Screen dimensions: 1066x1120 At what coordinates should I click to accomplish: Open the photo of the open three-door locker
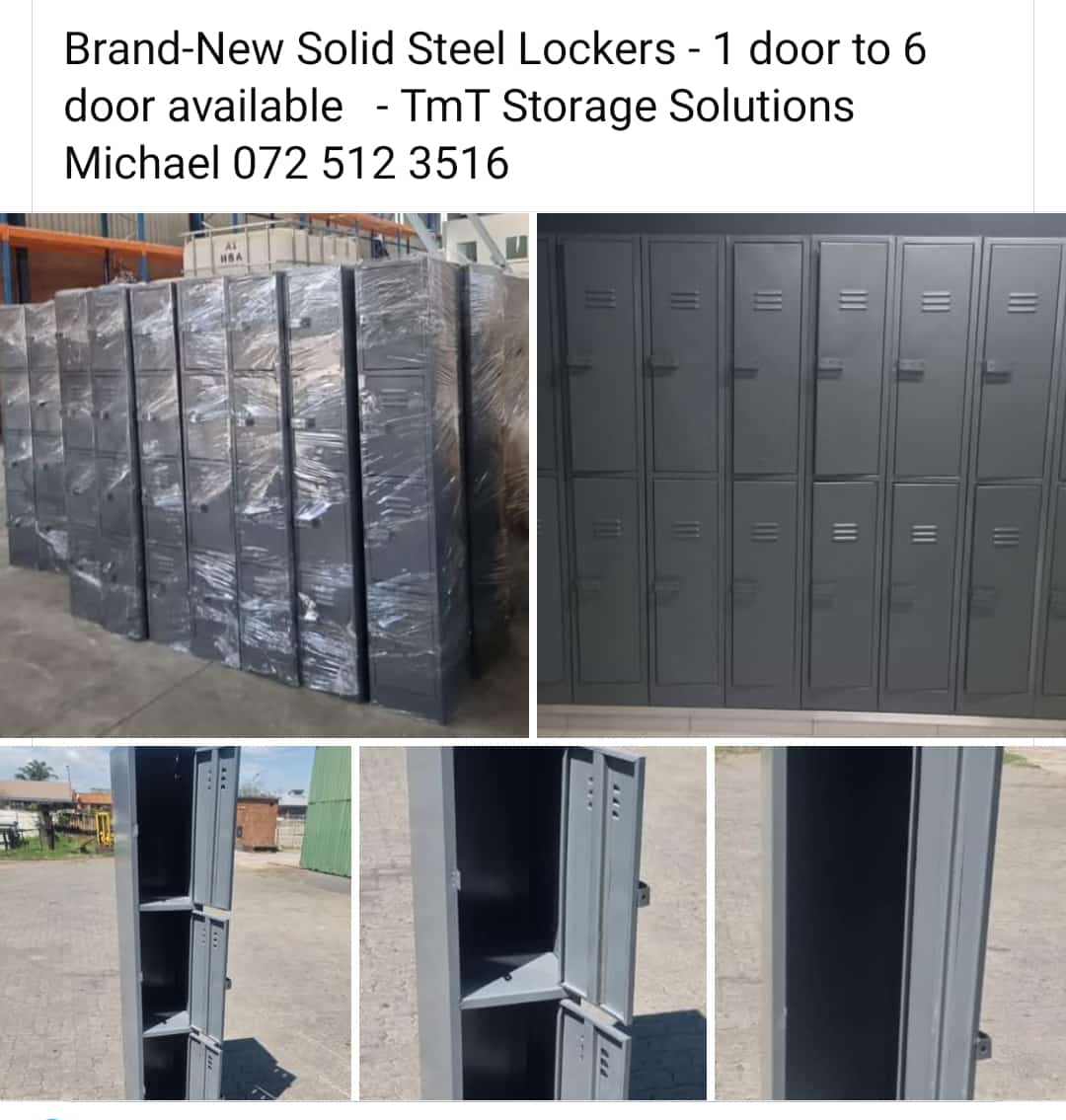(176, 923)
